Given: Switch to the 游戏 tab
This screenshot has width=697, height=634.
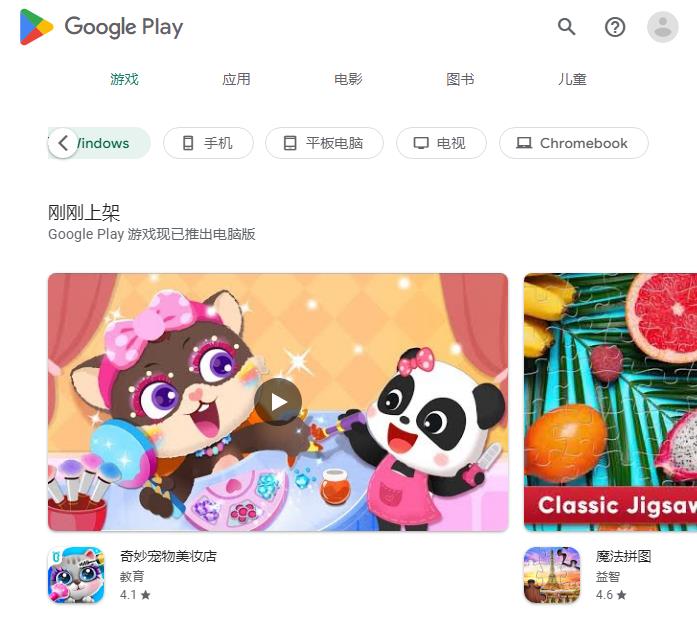Looking at the screenshot, I should pyautogui.click(x=125, y=79).
